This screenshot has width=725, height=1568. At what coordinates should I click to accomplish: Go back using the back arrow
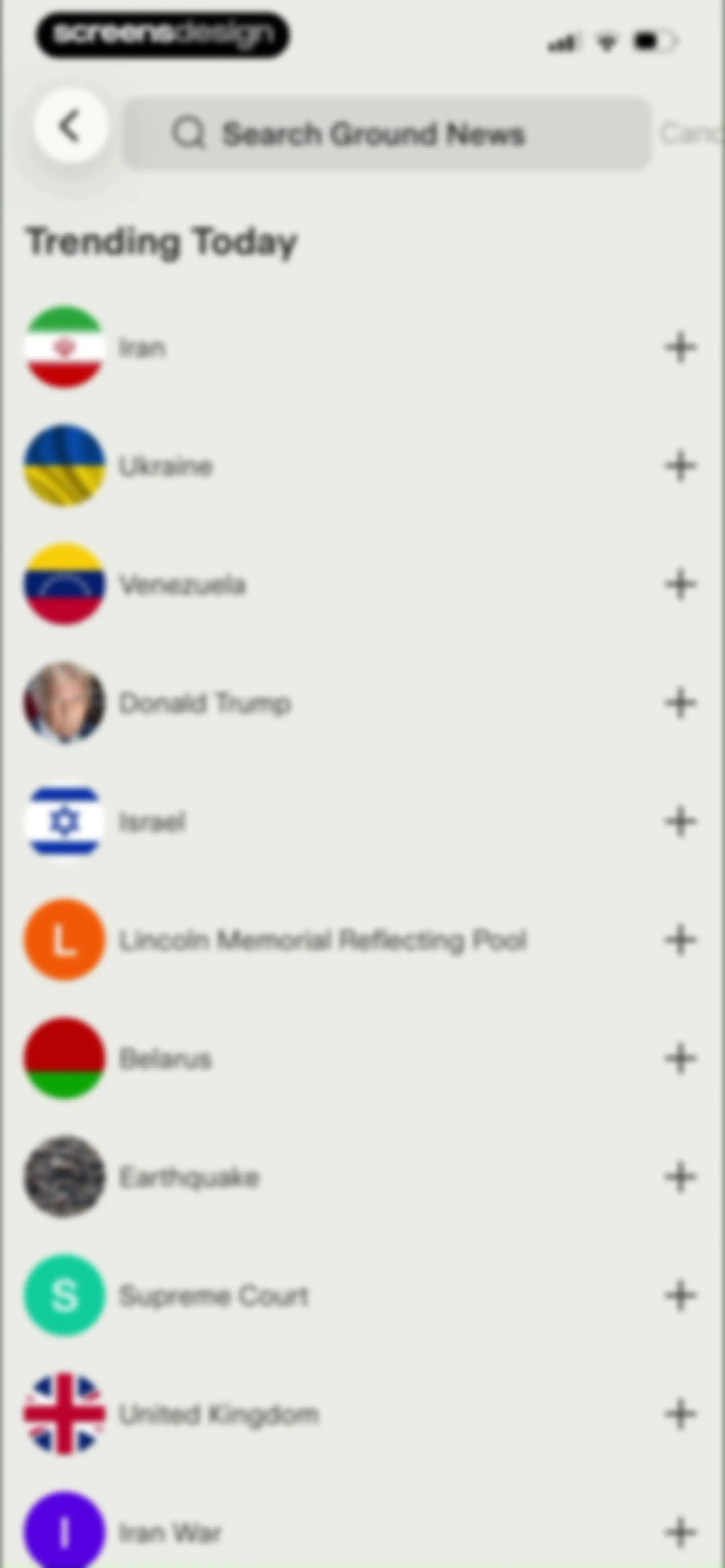pos(71,127)
